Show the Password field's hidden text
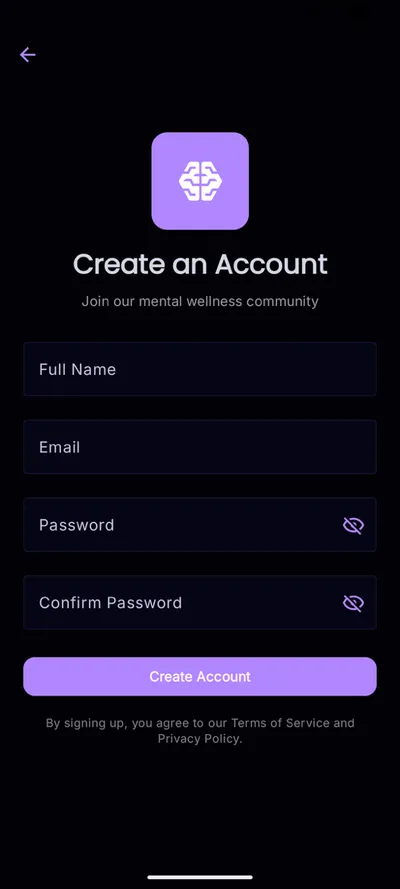The height and width of the screenshot is (889, 400). pyautogui.click(x=354, y=526)
